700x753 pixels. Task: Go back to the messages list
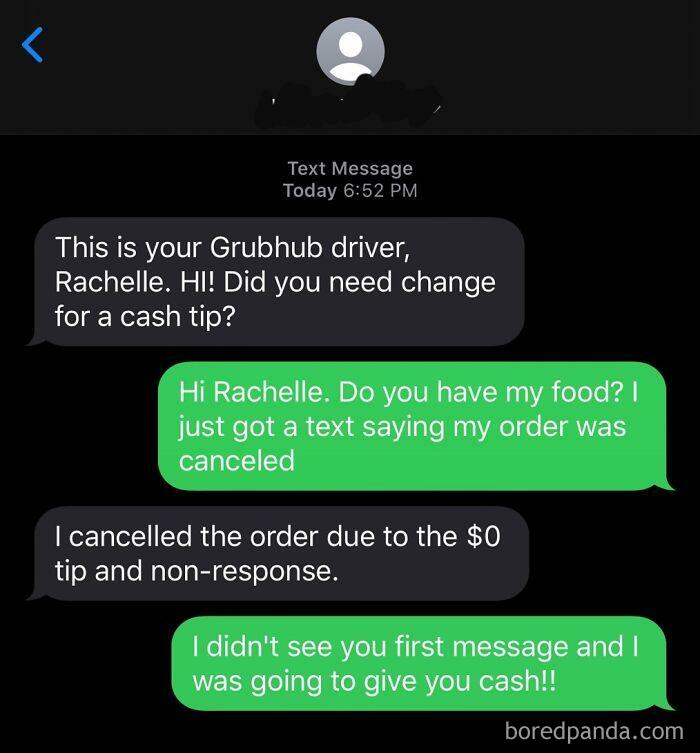tap(33, 45)
